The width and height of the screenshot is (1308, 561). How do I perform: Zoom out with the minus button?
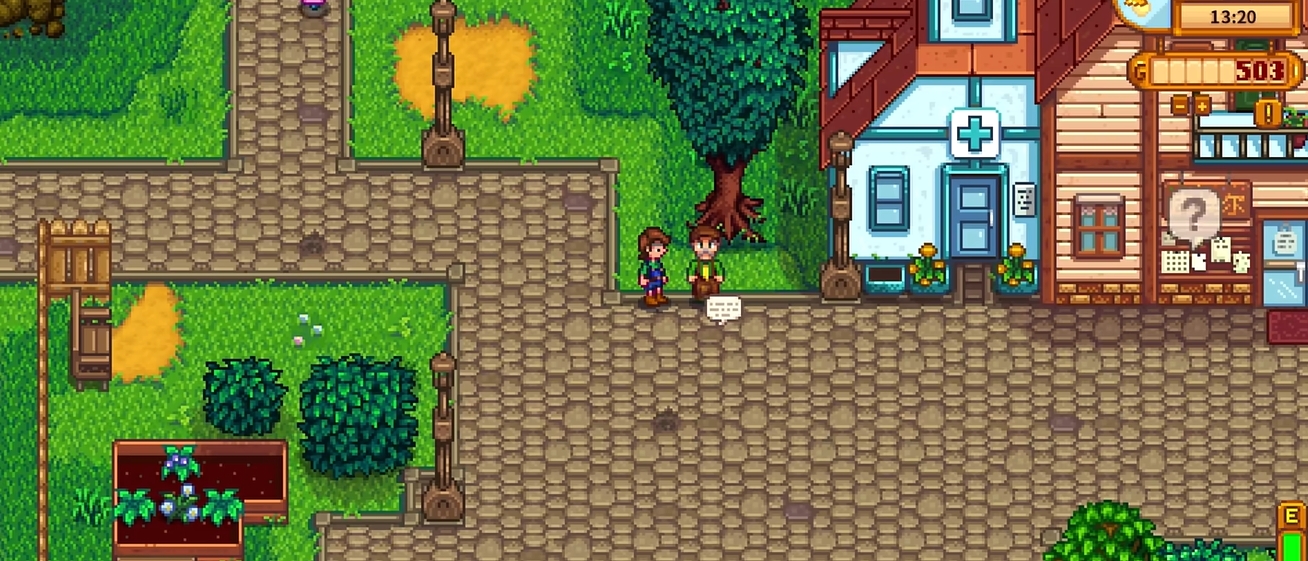click(1180, 106)
